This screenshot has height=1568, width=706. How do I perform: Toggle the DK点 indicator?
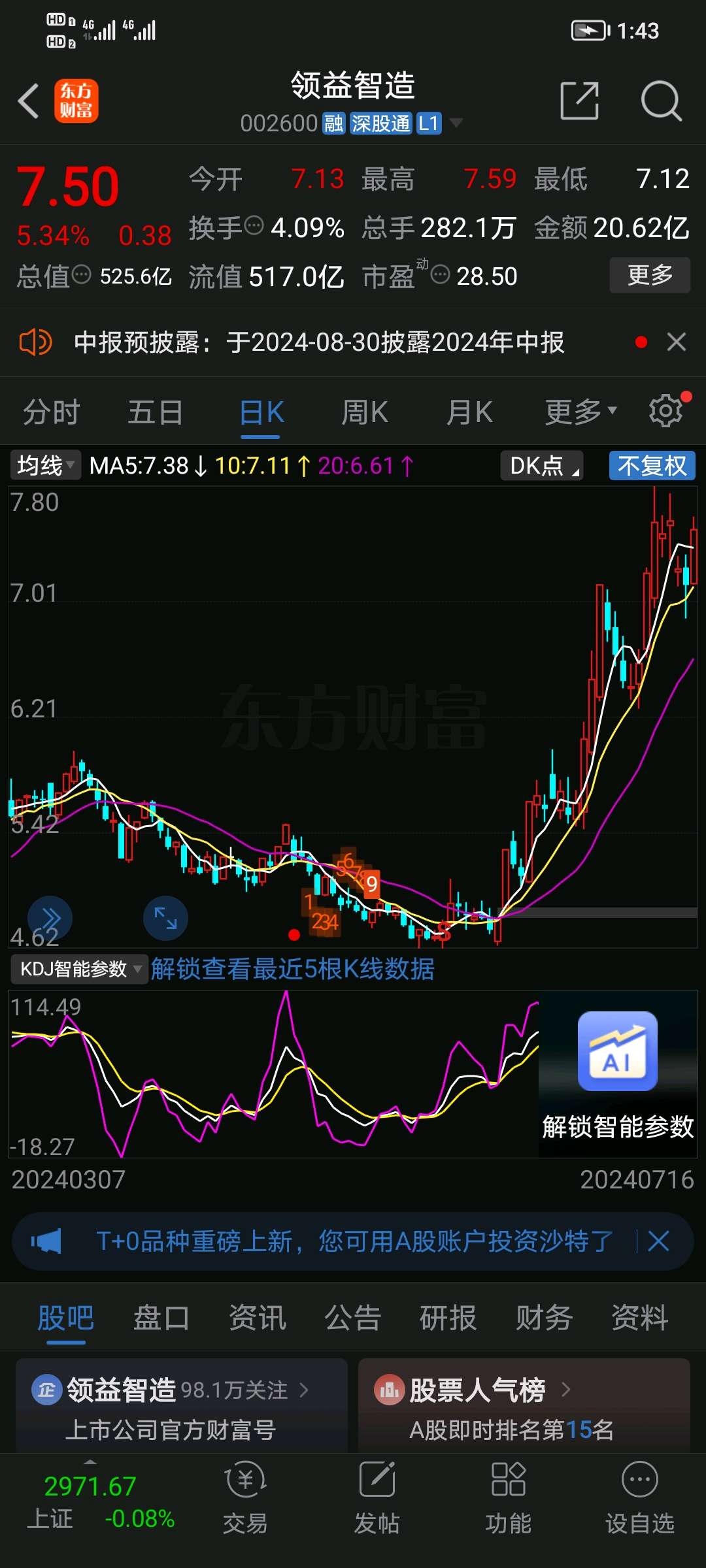pyautogui.click(x=541, y=466)
